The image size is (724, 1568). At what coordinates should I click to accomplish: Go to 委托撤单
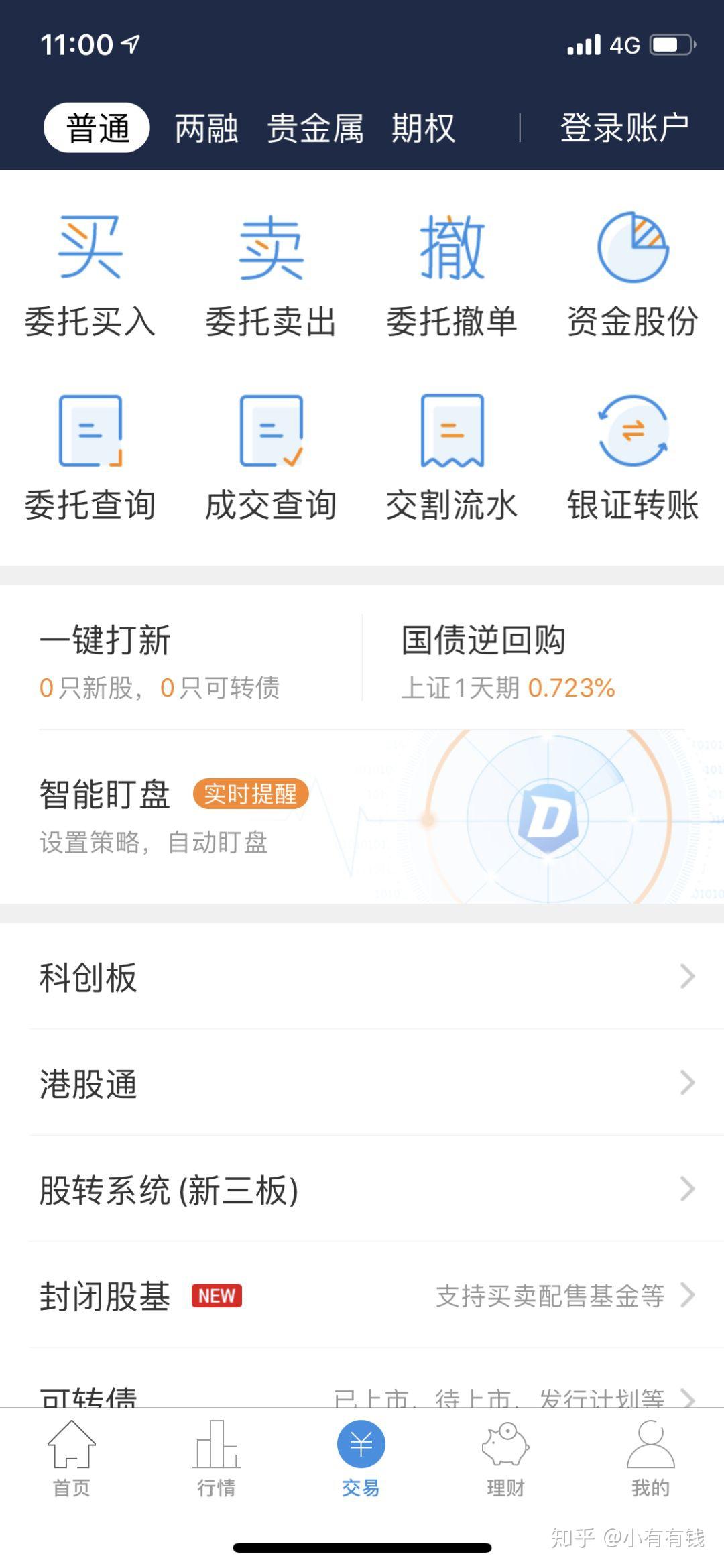point(452,275)
